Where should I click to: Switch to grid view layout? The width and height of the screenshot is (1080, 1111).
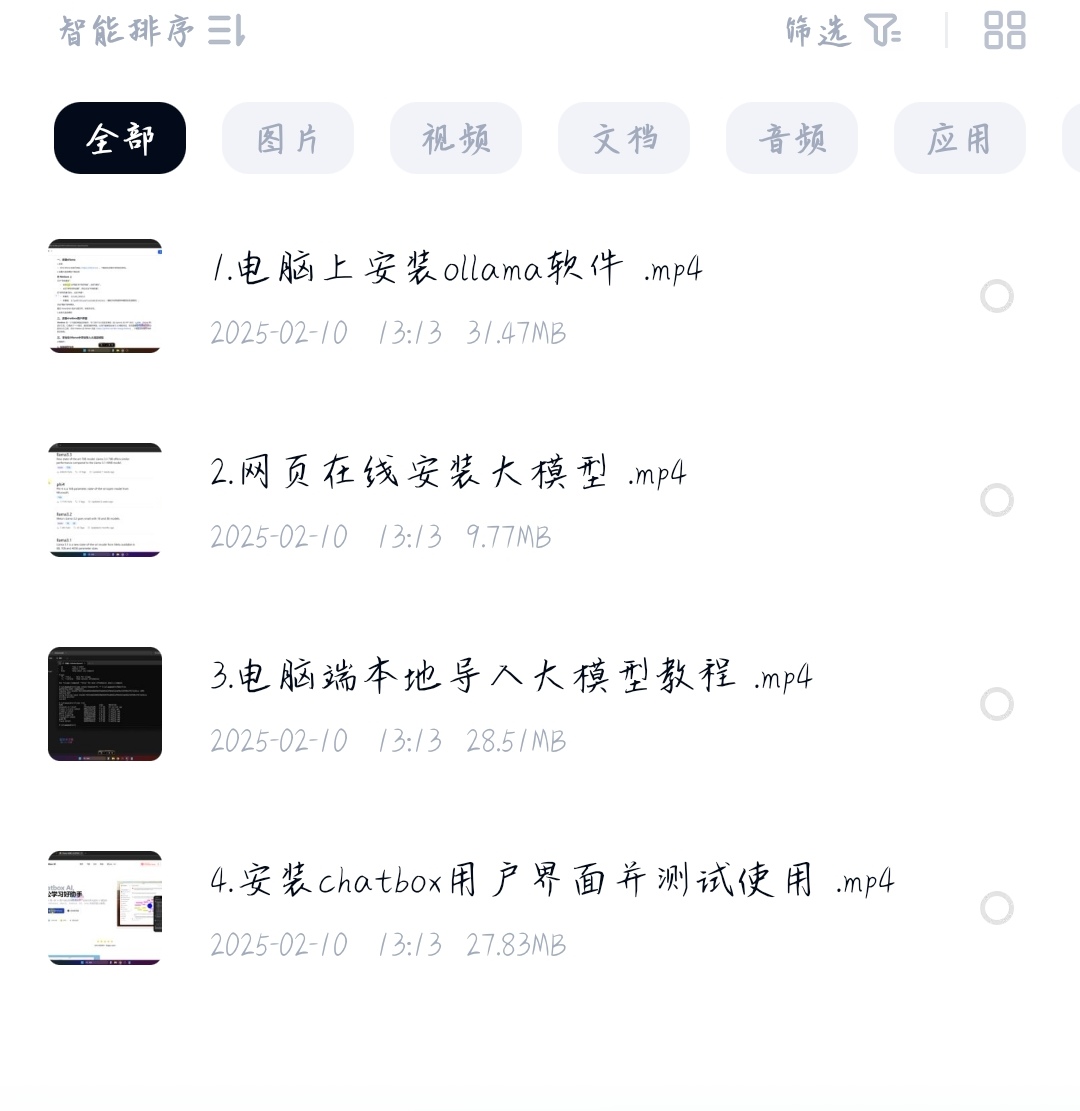pyautogui.click(x=1004, y=30)
